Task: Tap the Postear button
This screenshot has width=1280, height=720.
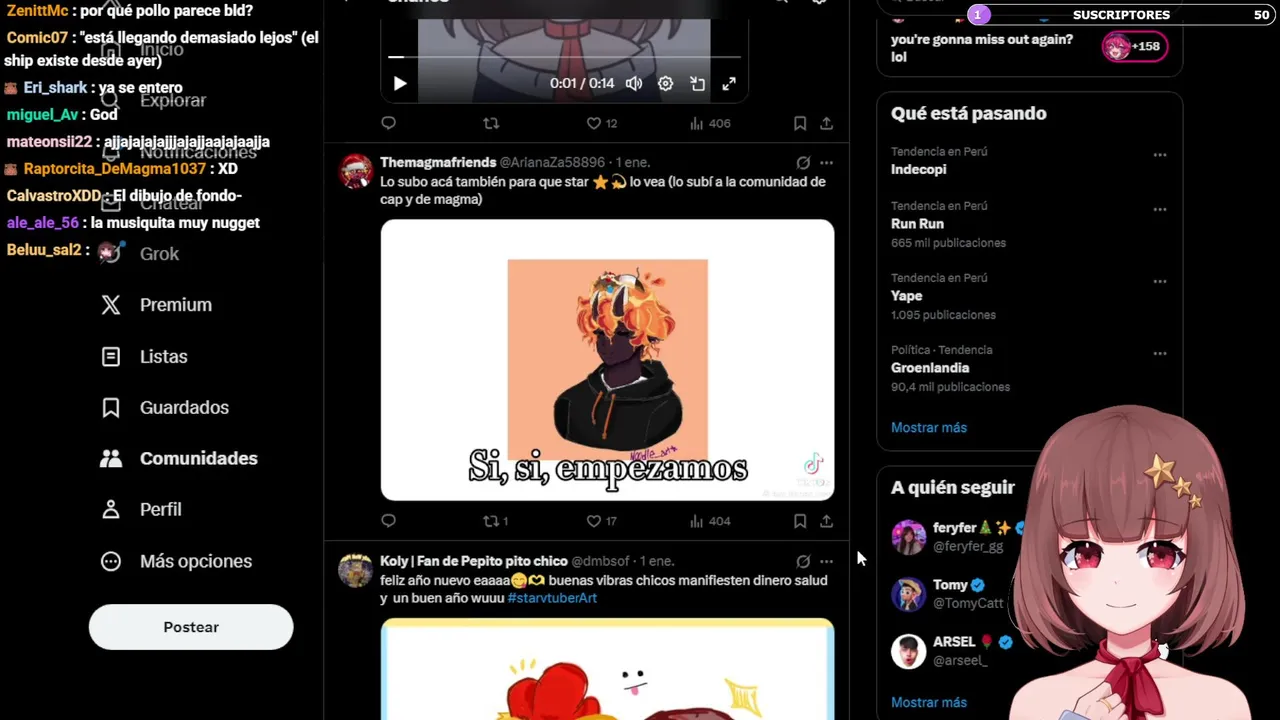Action: 191,627
